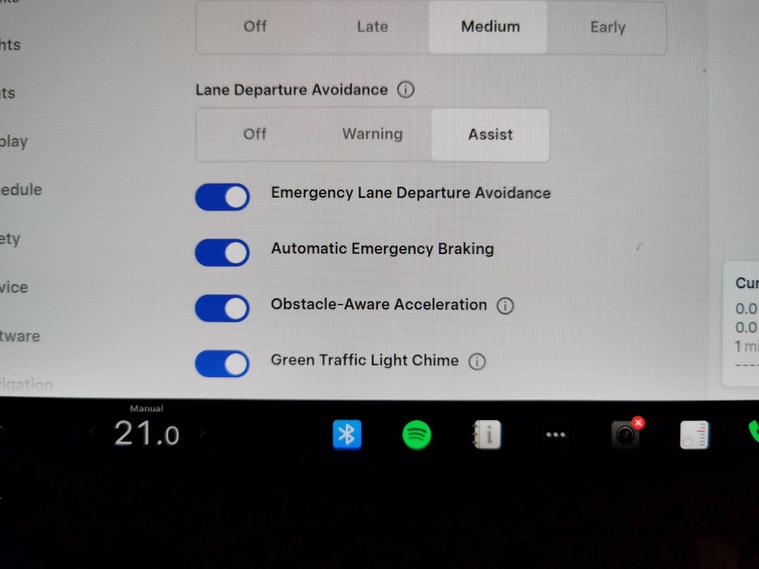View info on Green Traffic Light Chime

[477, 361]
